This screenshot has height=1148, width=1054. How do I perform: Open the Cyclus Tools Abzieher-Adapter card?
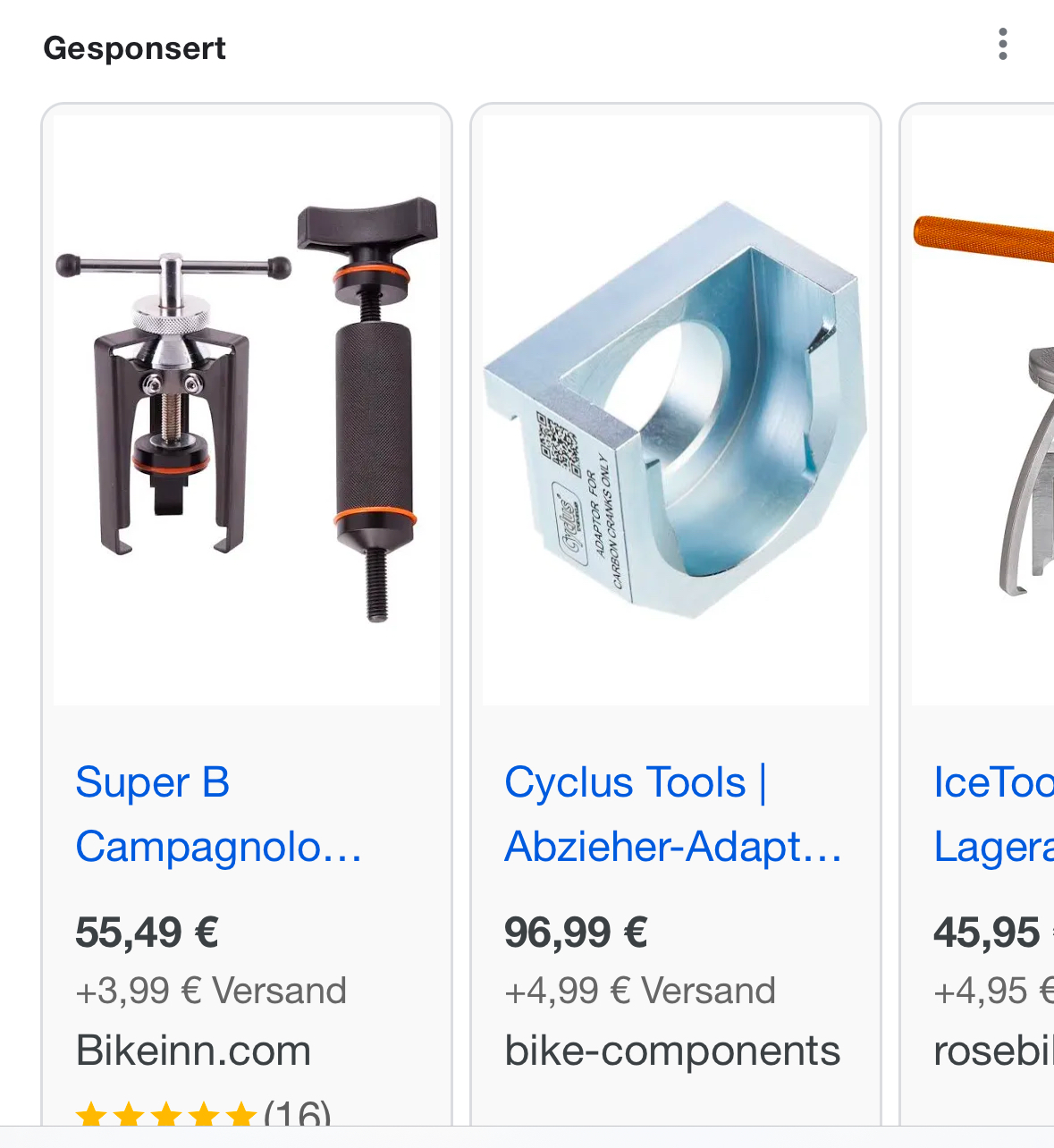pos(672,814)
